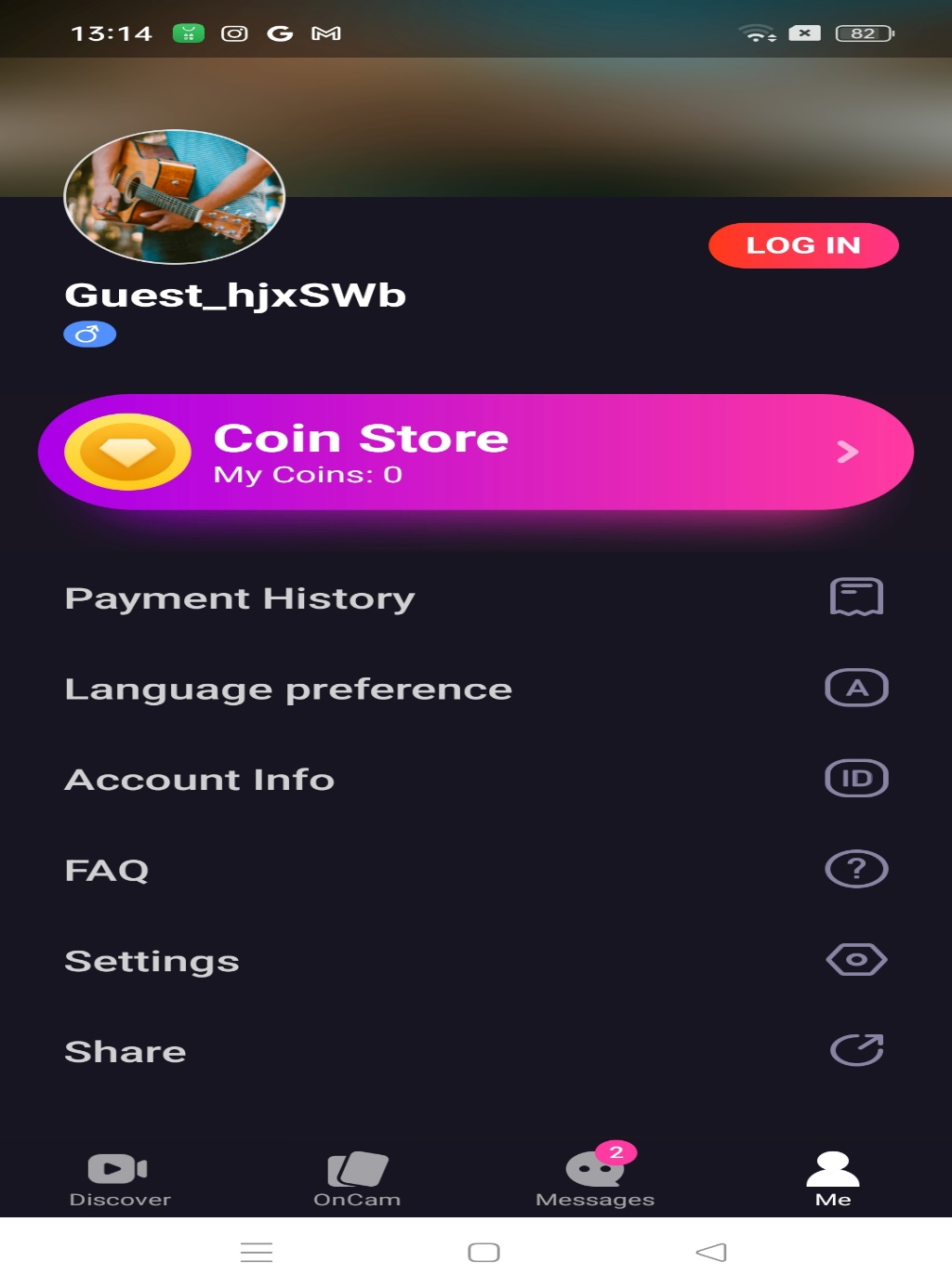Switch to the Discover tab

(x=119, y=1178)
